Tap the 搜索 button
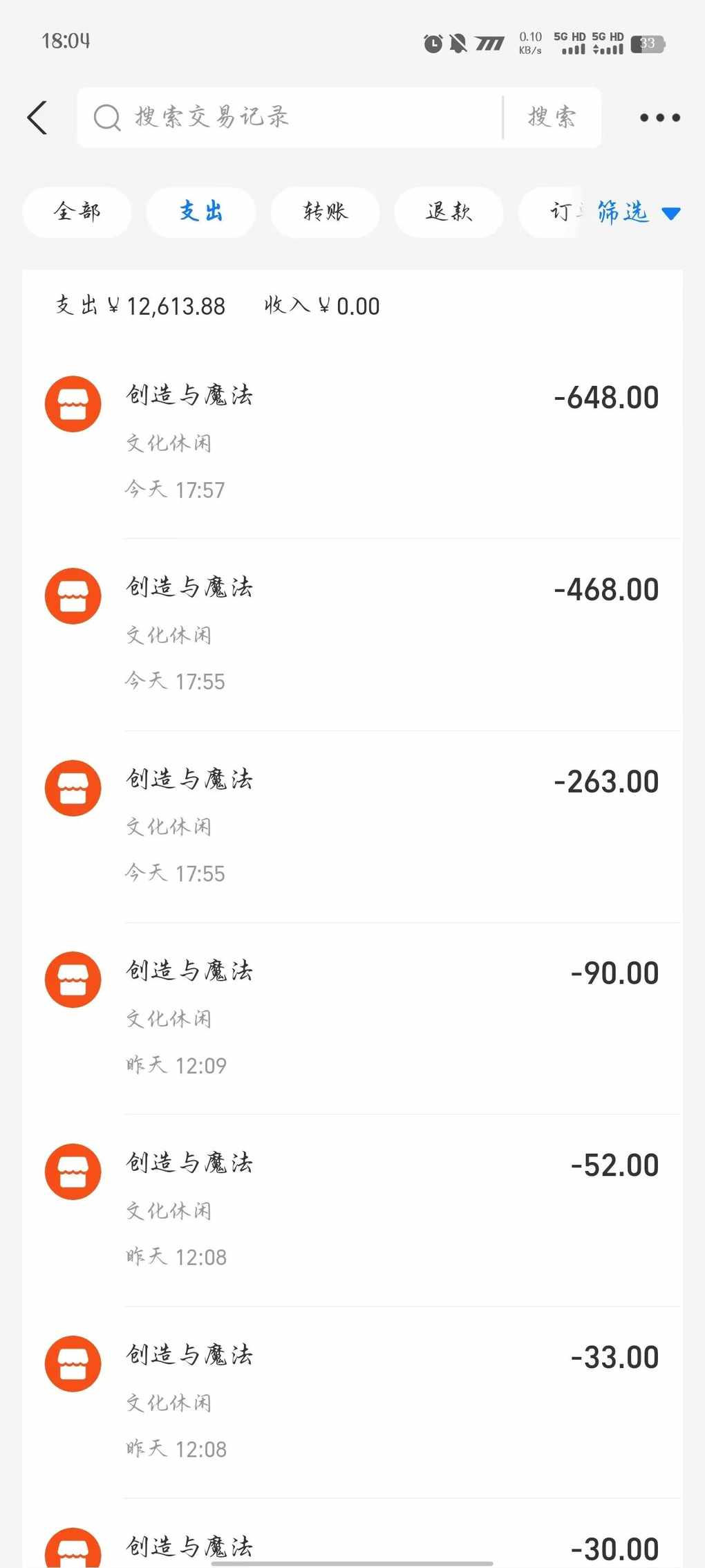The height and width of the screenshot is (1568, 705). coord(552,118)
